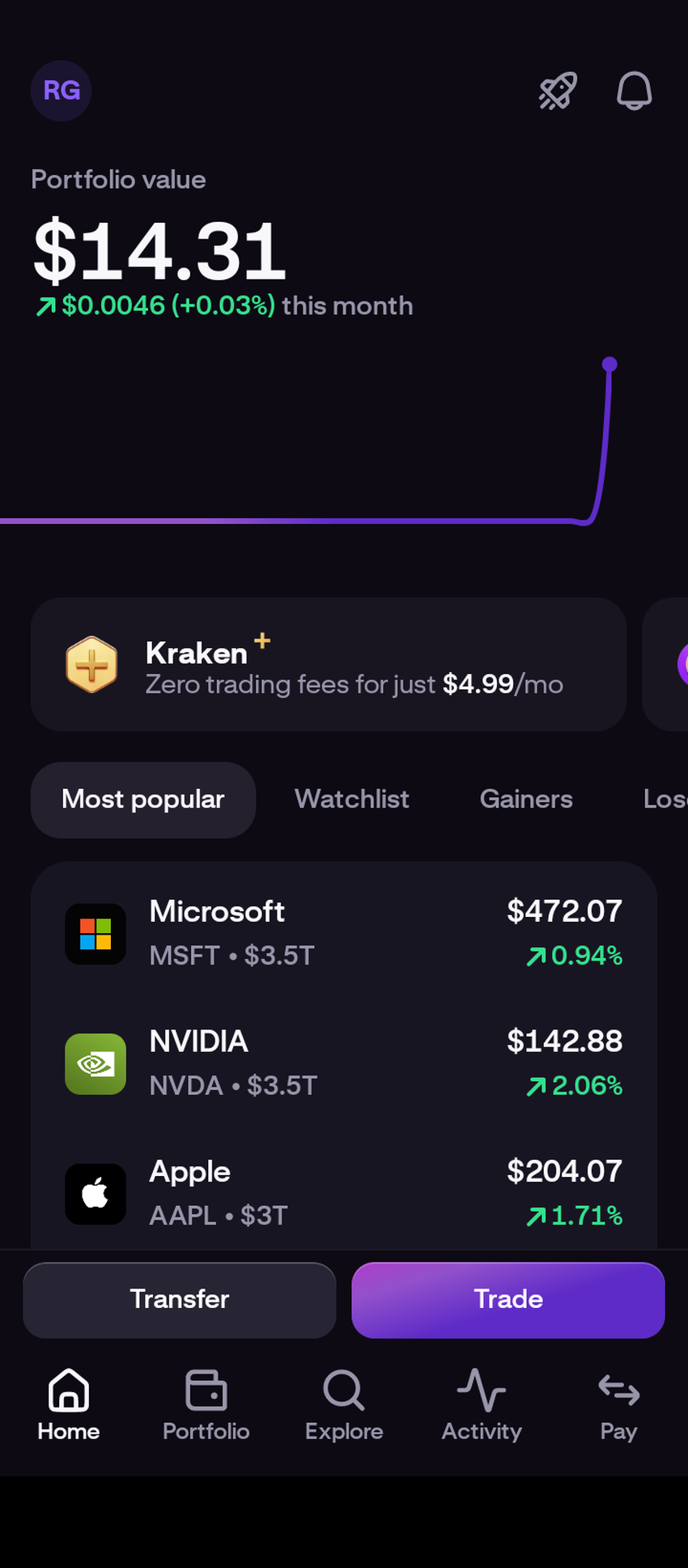Go to the Home tab
The height and width of the screenshot is (1568, 688).
pyautogui.click(x=69, y=1405)
